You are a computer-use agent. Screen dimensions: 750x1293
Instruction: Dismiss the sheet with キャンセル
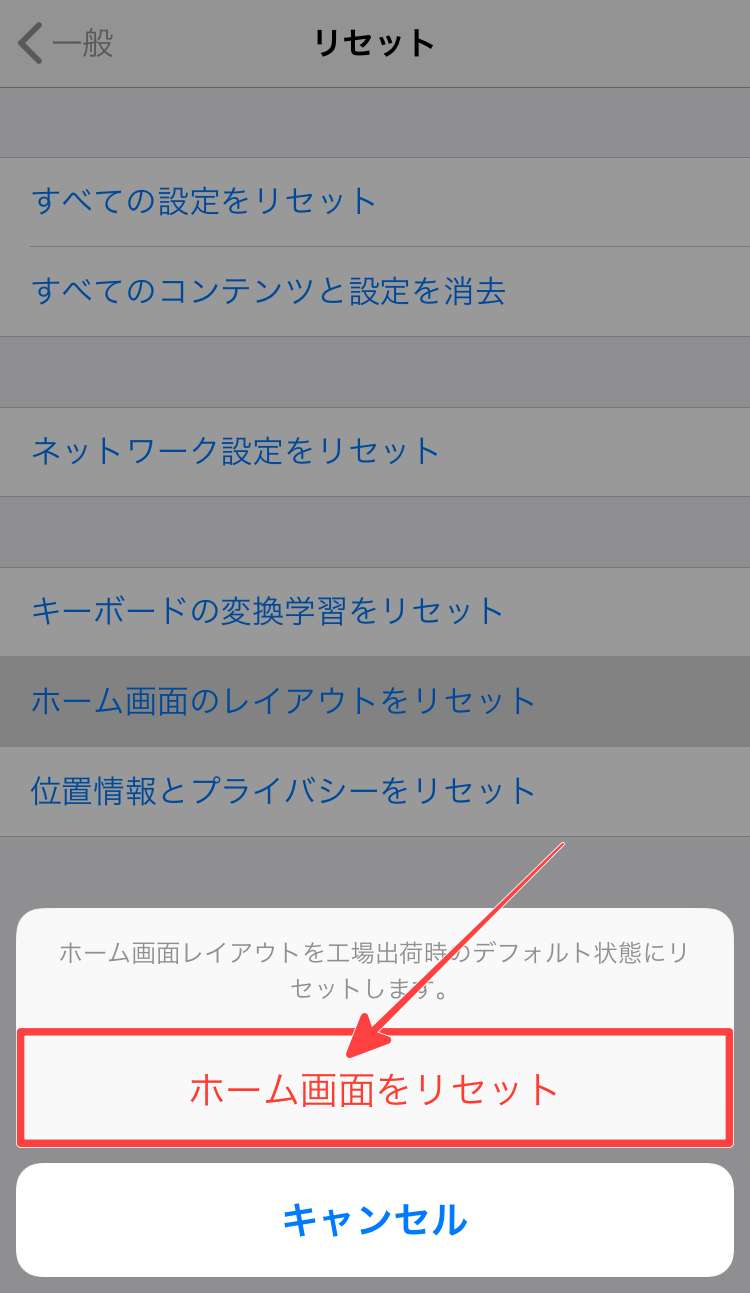374,1220
